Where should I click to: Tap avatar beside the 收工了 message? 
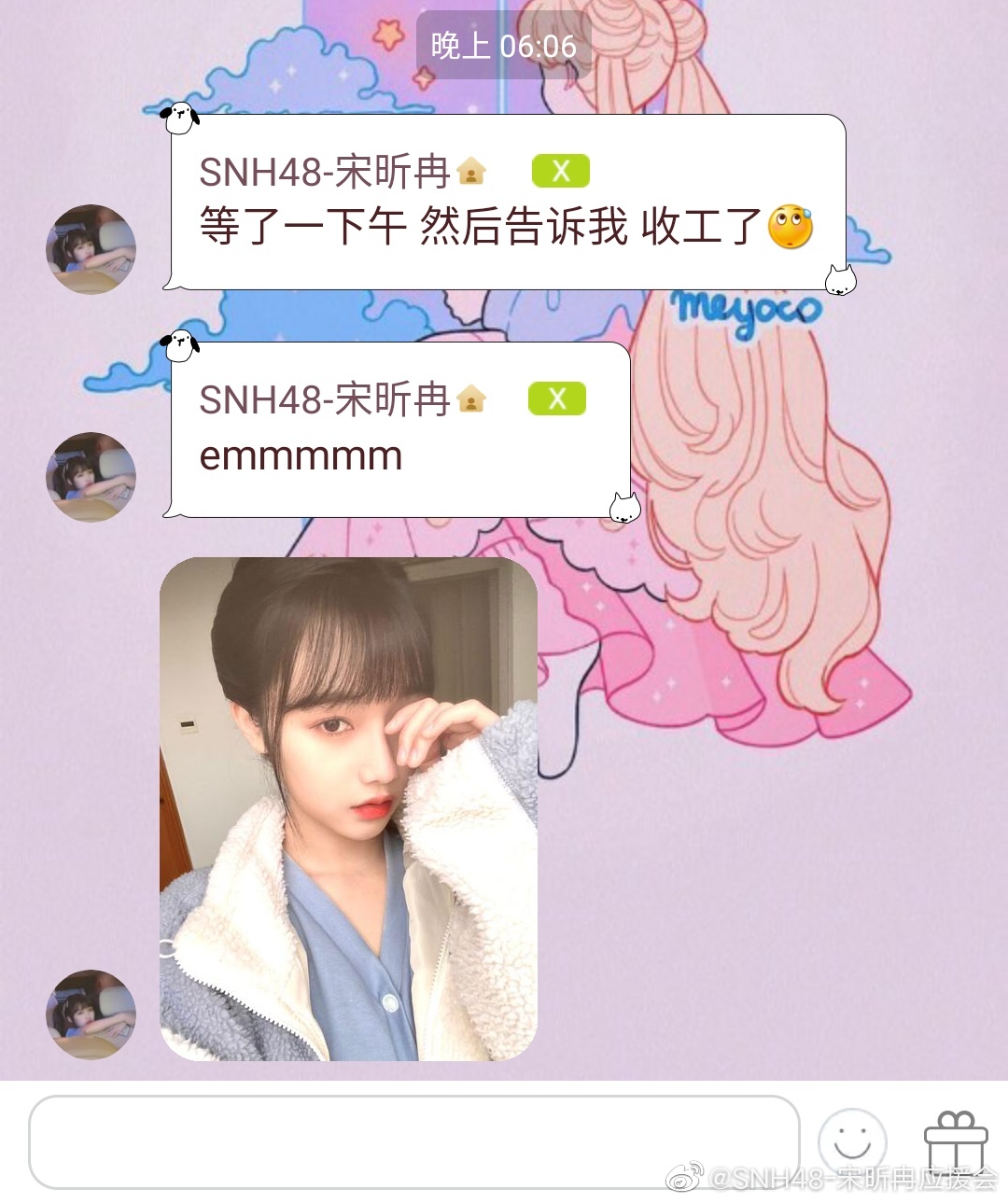91,249
